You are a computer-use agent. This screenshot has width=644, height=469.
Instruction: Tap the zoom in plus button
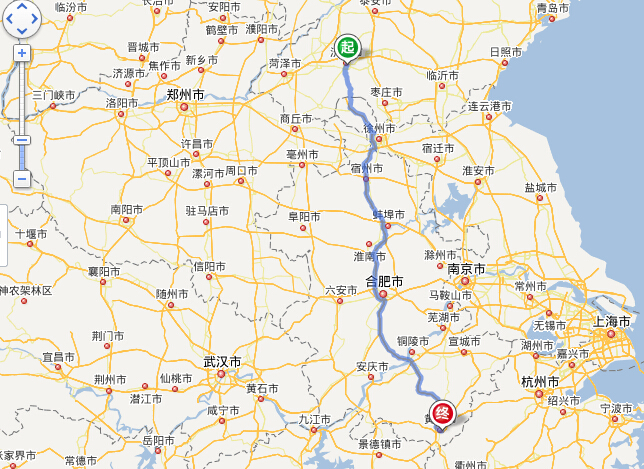coord(22,52)
